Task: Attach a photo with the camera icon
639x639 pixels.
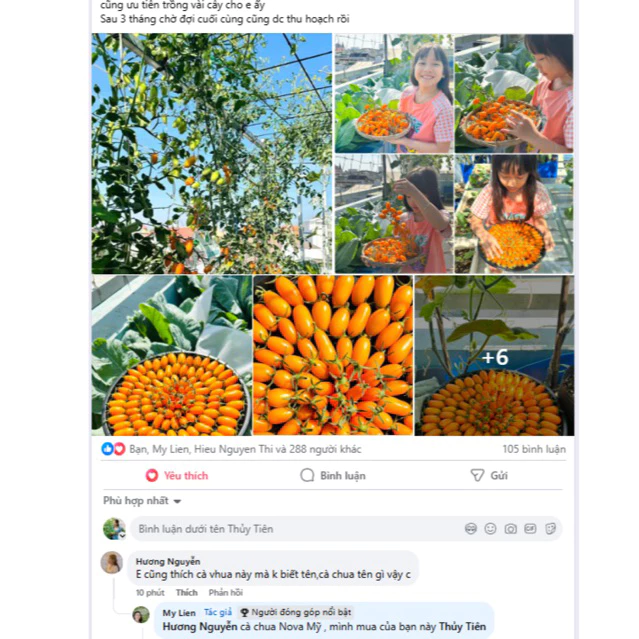Action: (510, 529)
